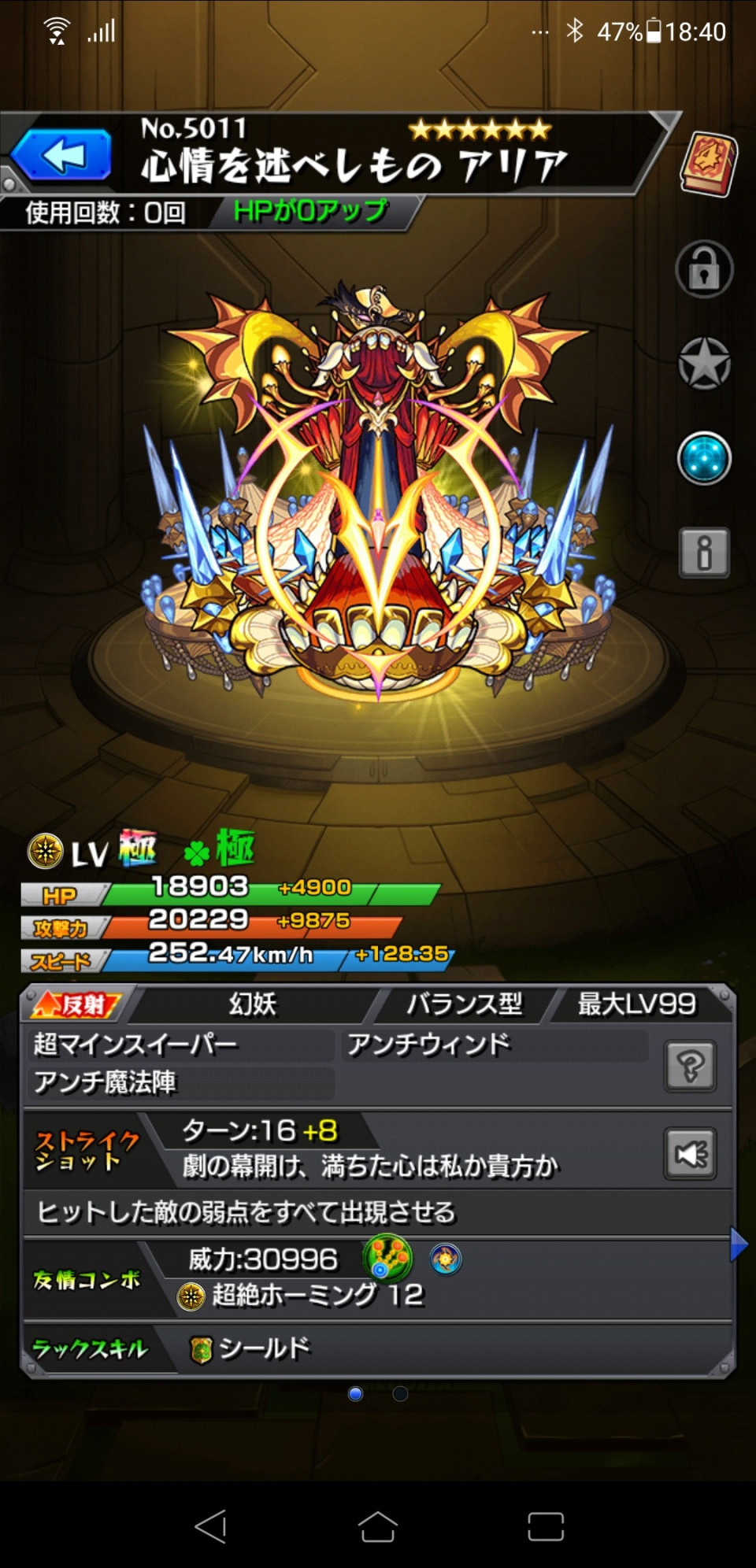Open the recent apps overview
The width and height of the screenshot is (756, 1568).
(545, 1527)
